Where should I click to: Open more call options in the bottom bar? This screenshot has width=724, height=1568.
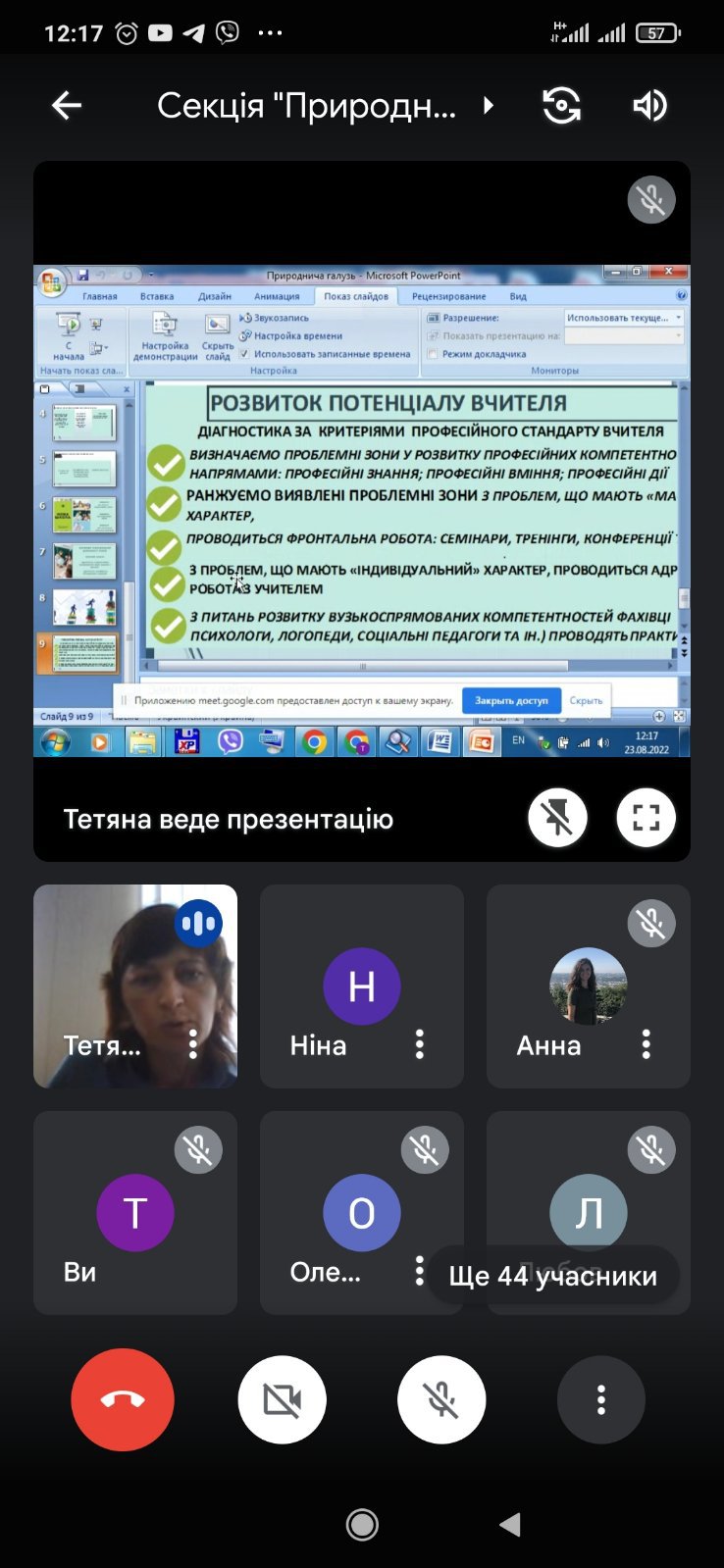601,1399
